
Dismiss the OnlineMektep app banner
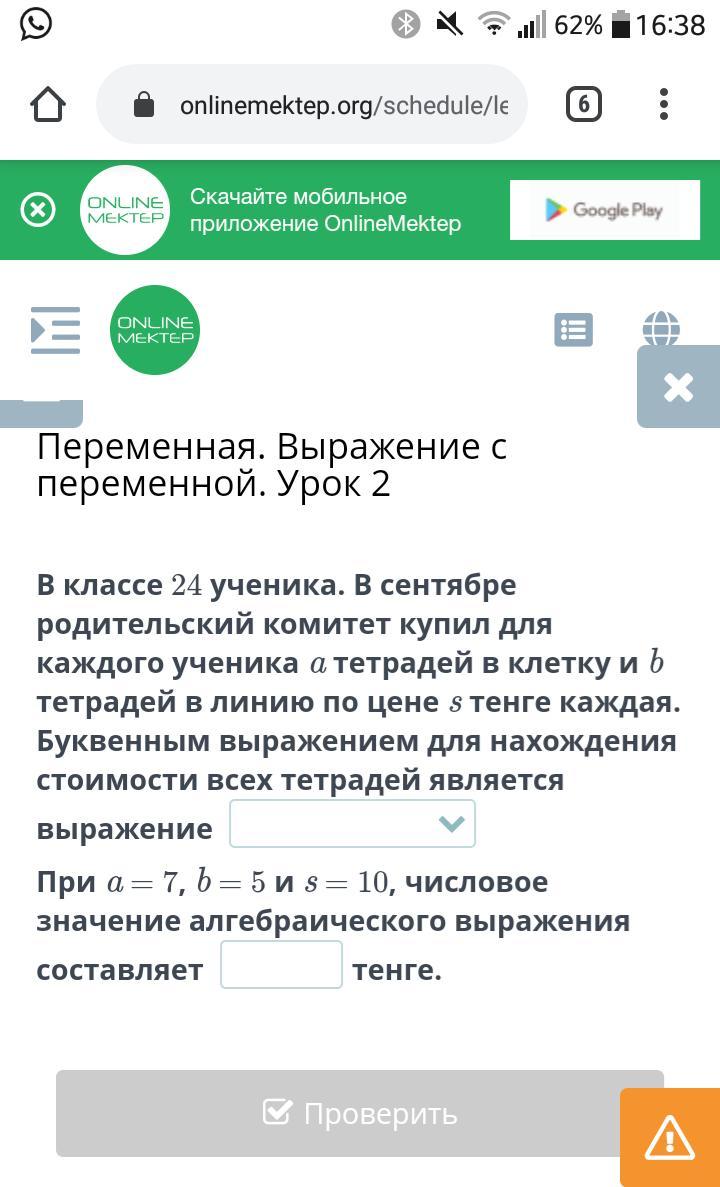pos(38,210)
